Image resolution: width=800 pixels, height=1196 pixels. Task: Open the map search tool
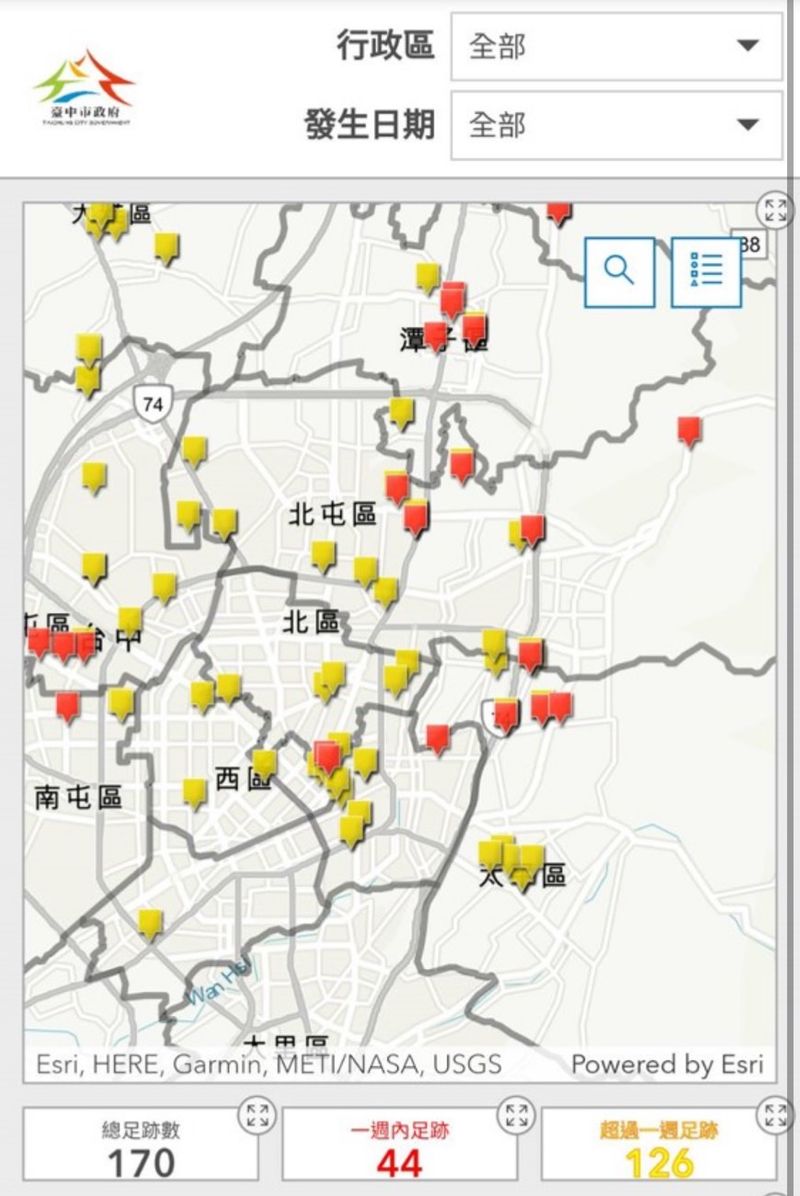point(619,272)
